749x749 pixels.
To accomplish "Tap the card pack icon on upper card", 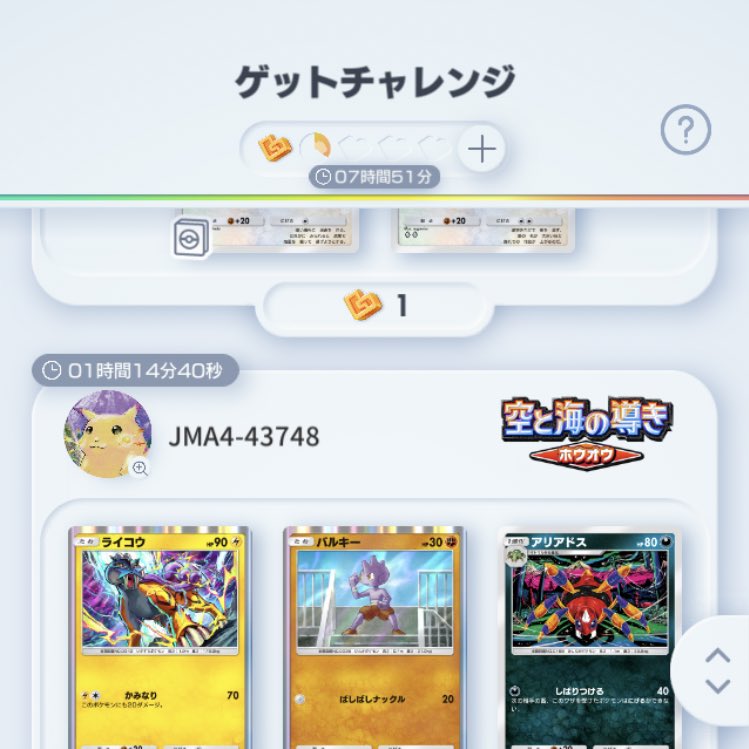I will pyautogui.click(x=190, y=238).
